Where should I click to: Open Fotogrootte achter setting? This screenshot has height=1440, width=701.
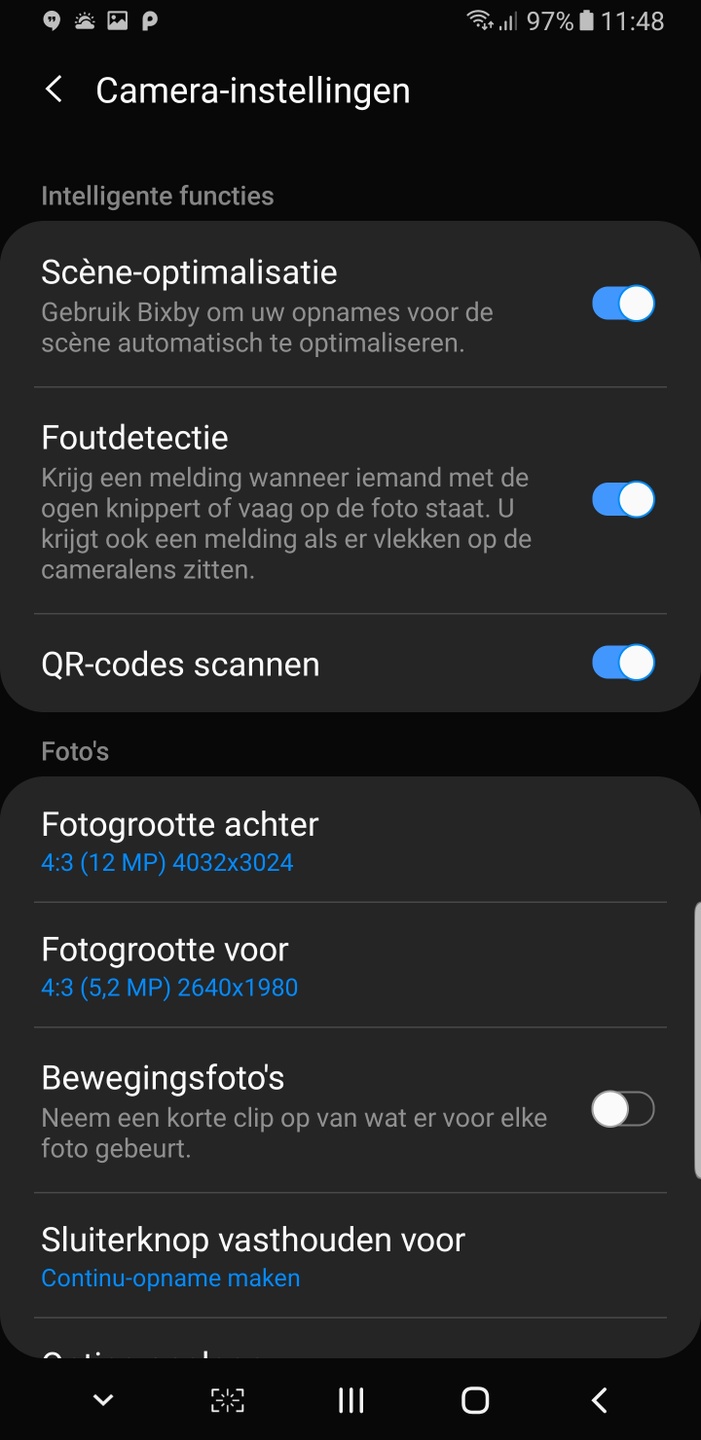pos(350,841)
